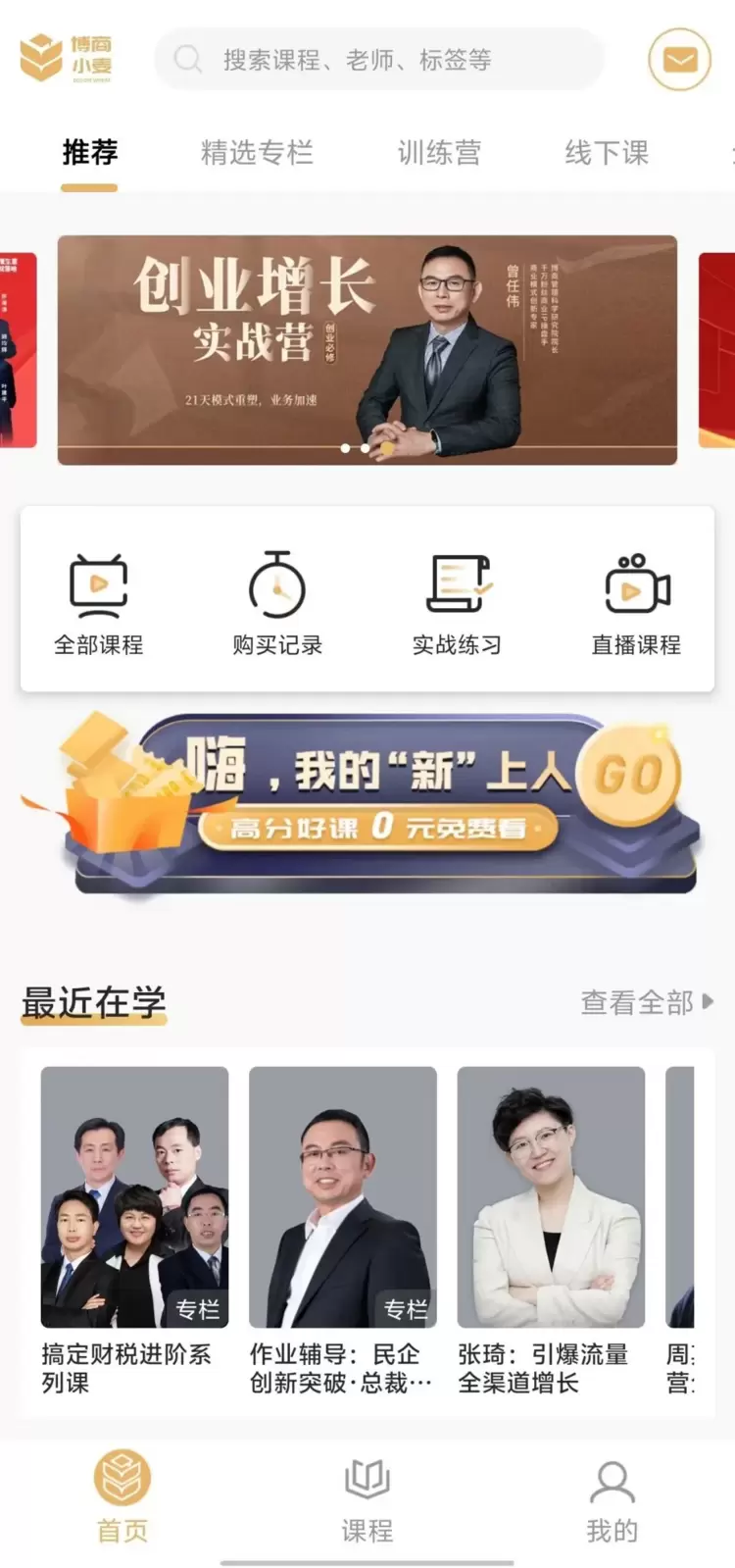Open the messages envelope icon
735x1568 pixels.
679,60
